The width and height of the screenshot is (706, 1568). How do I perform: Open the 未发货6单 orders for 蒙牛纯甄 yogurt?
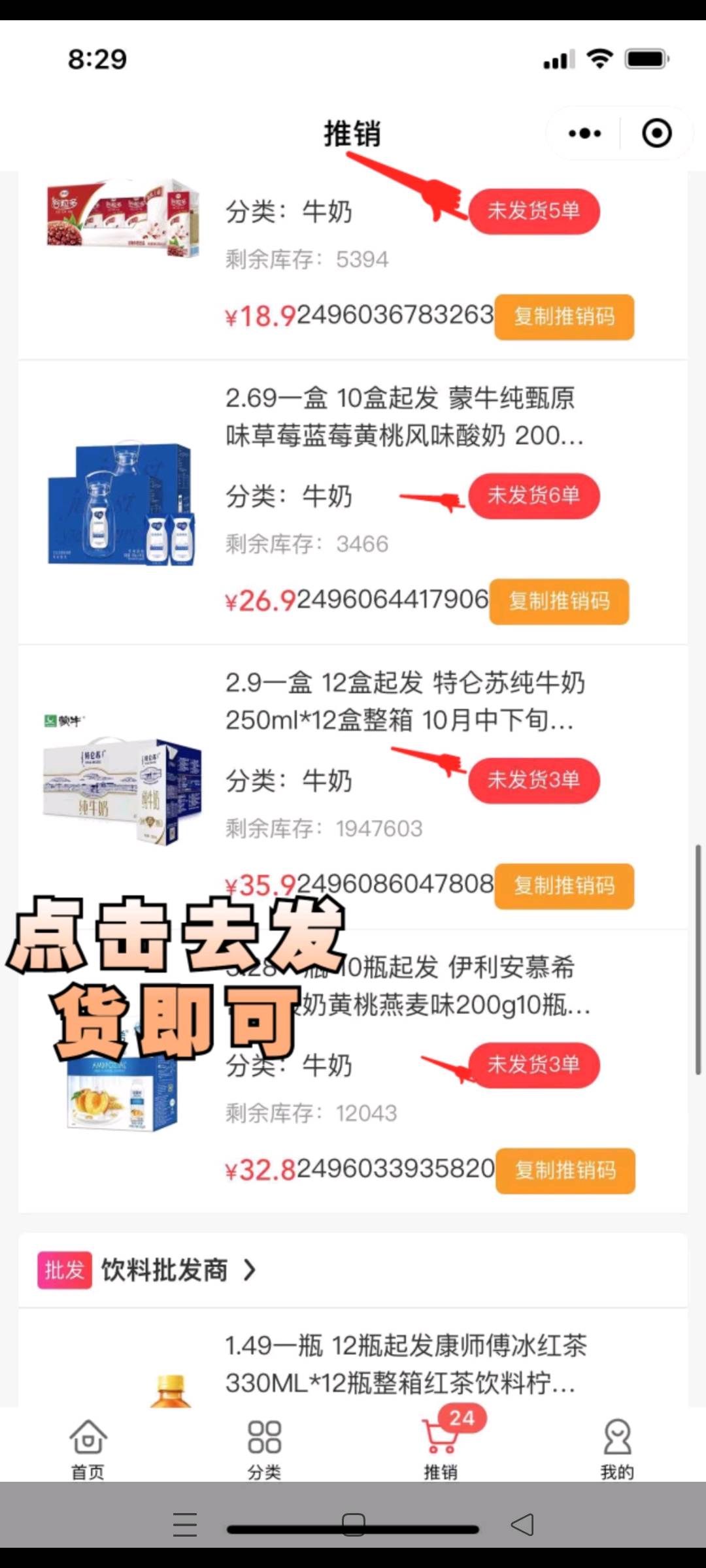(533, 496)
